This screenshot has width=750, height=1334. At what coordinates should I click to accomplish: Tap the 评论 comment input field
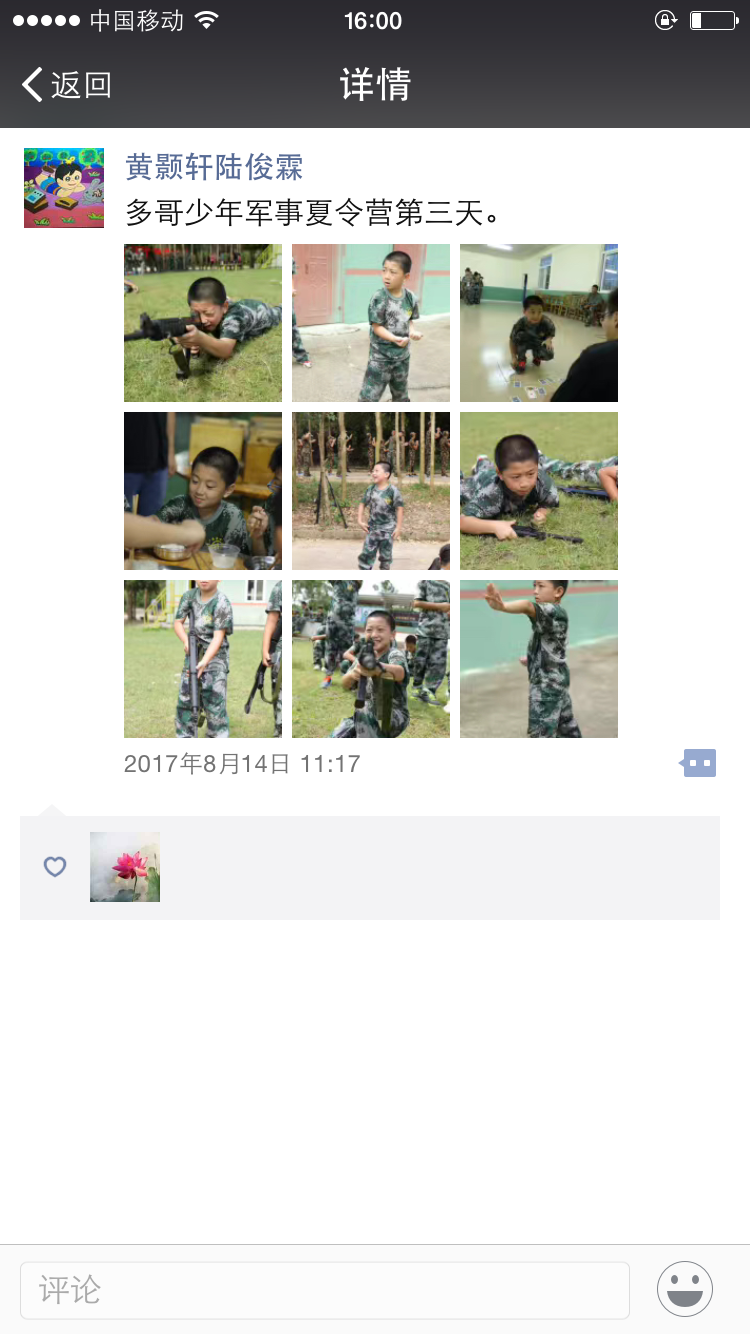click(325, 1290)
